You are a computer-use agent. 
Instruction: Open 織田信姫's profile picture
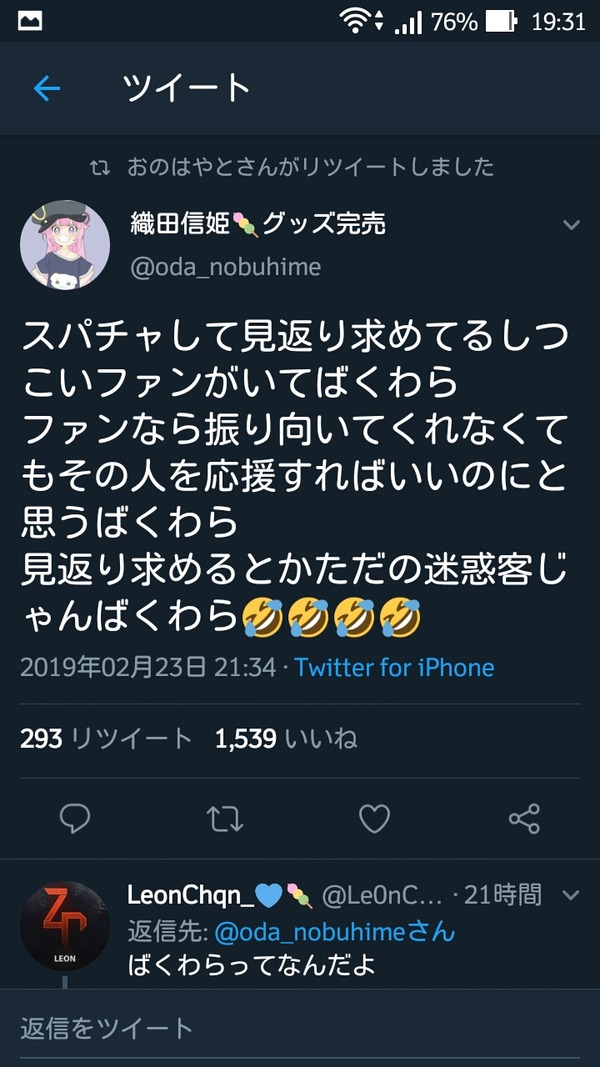[65, 245]
